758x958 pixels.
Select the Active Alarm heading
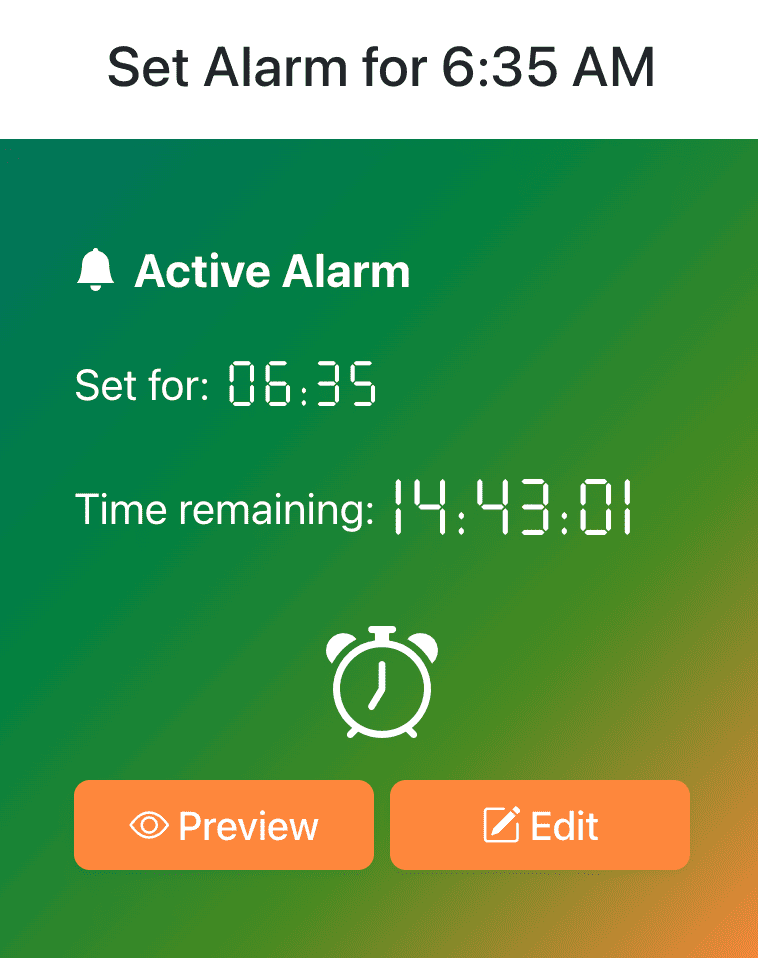pyautogui.click(x=273, y=271)
